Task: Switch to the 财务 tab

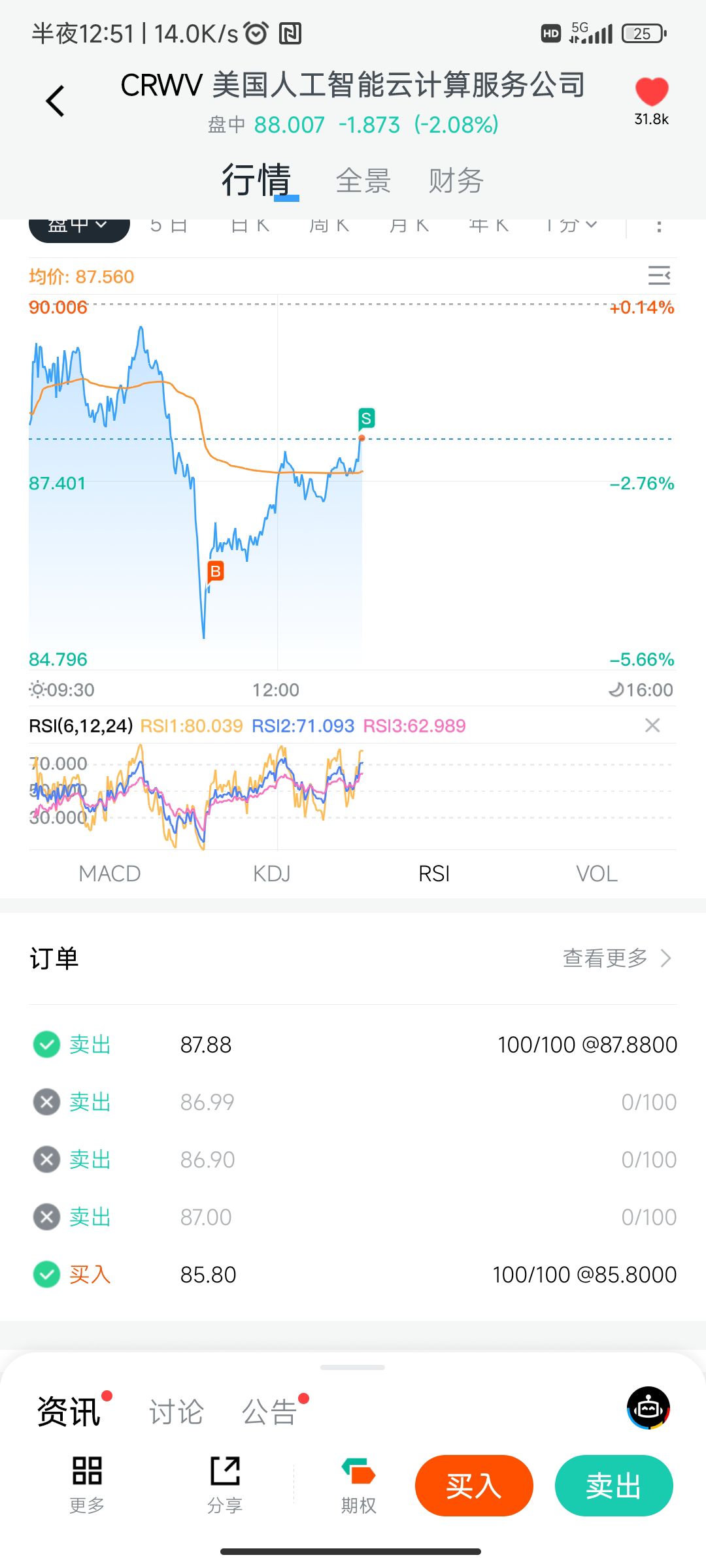Action: click(456, 181)
